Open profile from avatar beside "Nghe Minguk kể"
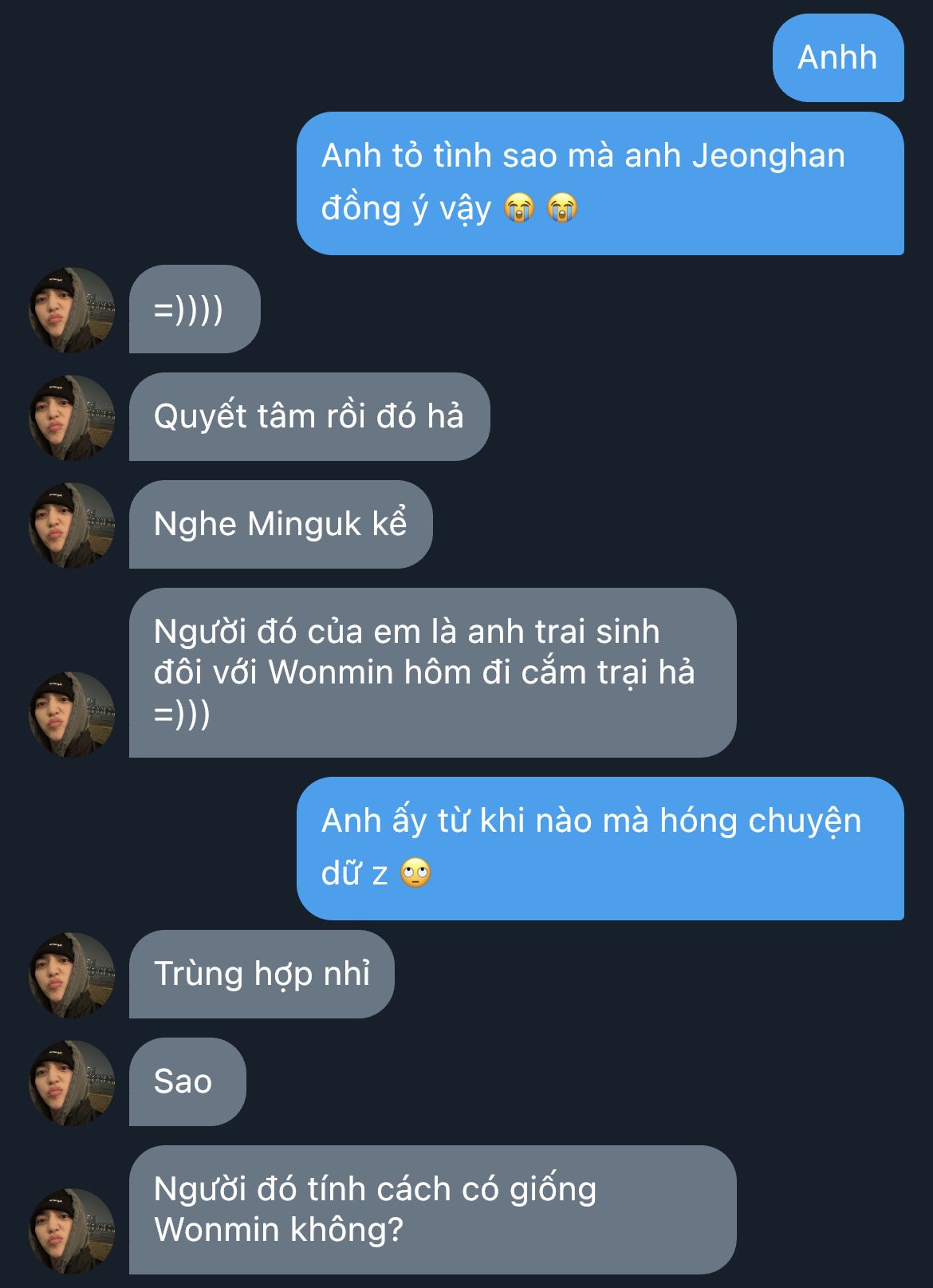Image resolution: width=933 pixels, height=1288 pixels. [x=72, y=525]
